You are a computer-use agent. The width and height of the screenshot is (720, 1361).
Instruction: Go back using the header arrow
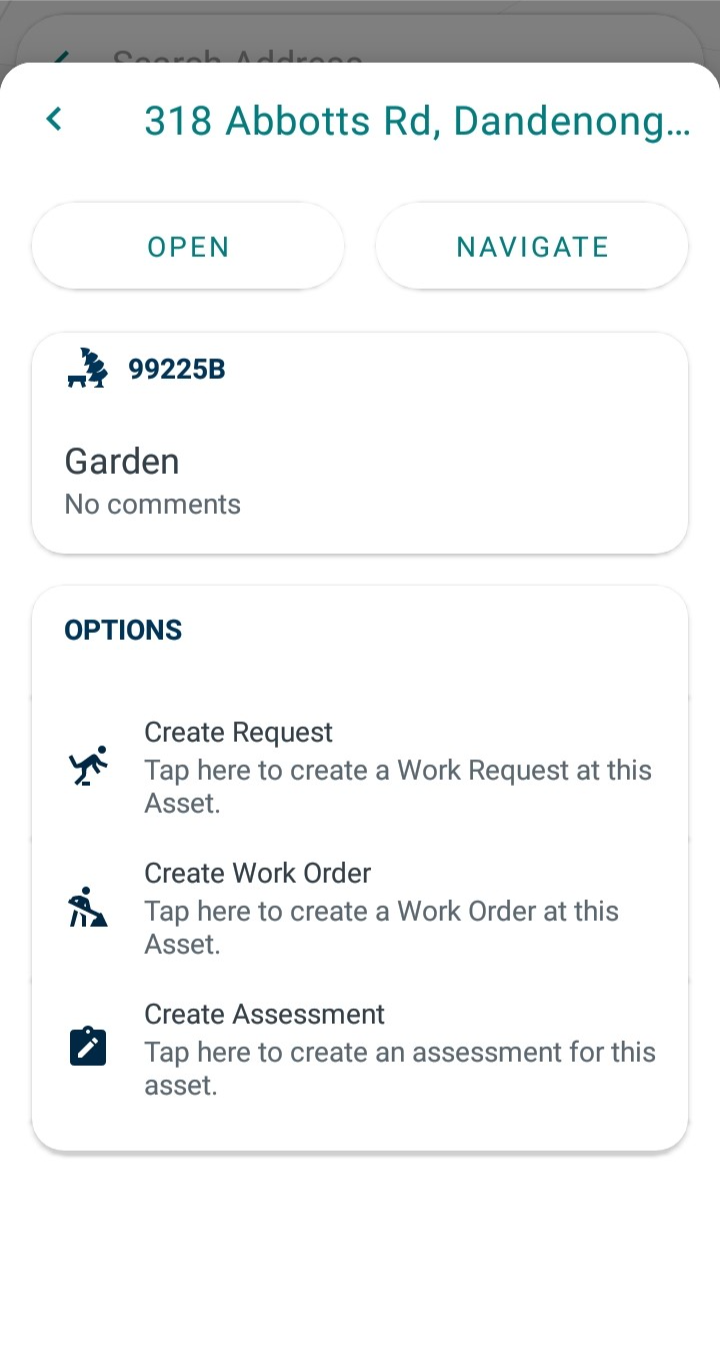[54, 120]
